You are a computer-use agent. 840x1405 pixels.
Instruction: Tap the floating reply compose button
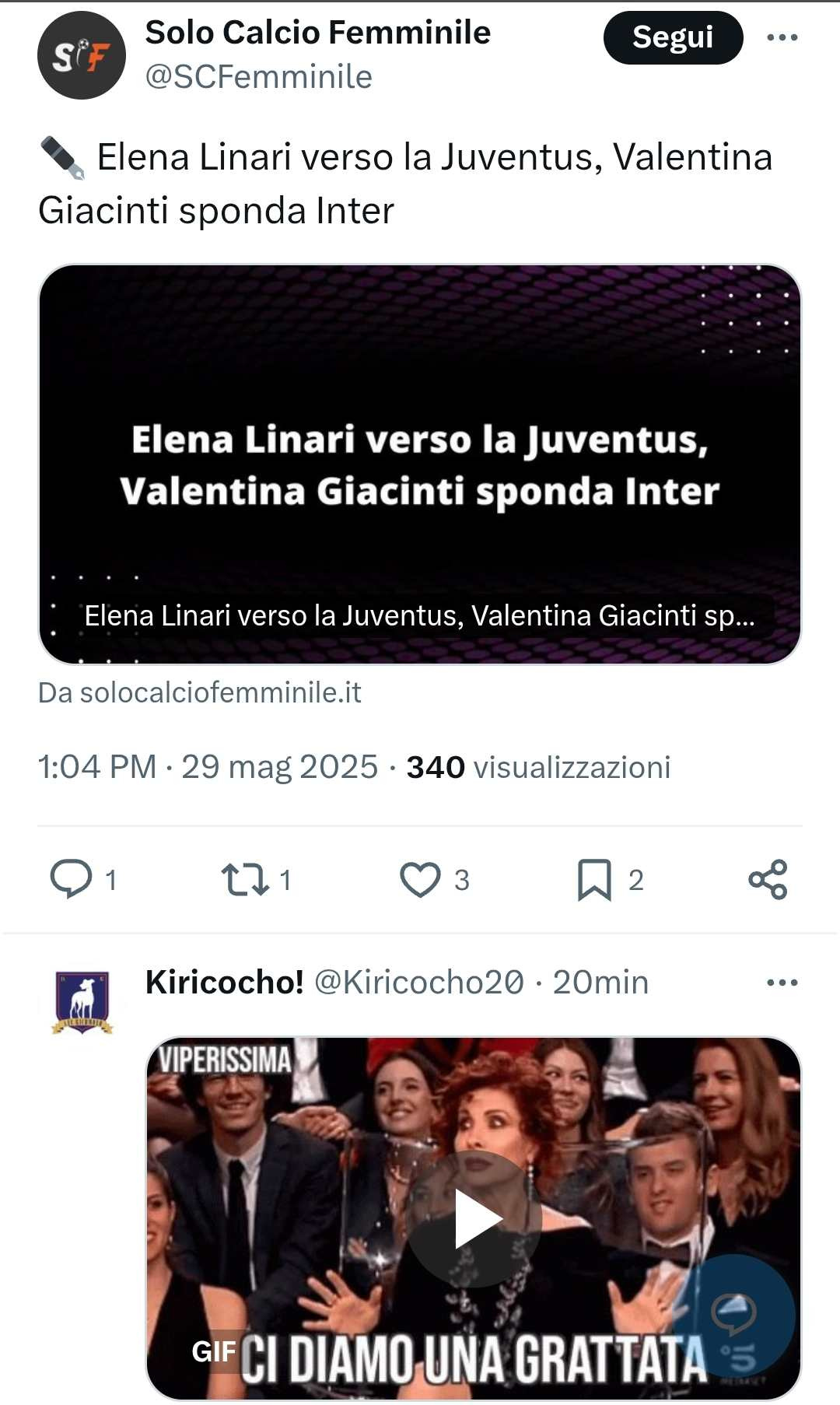pyautogui.click(x=733, y=1316)
